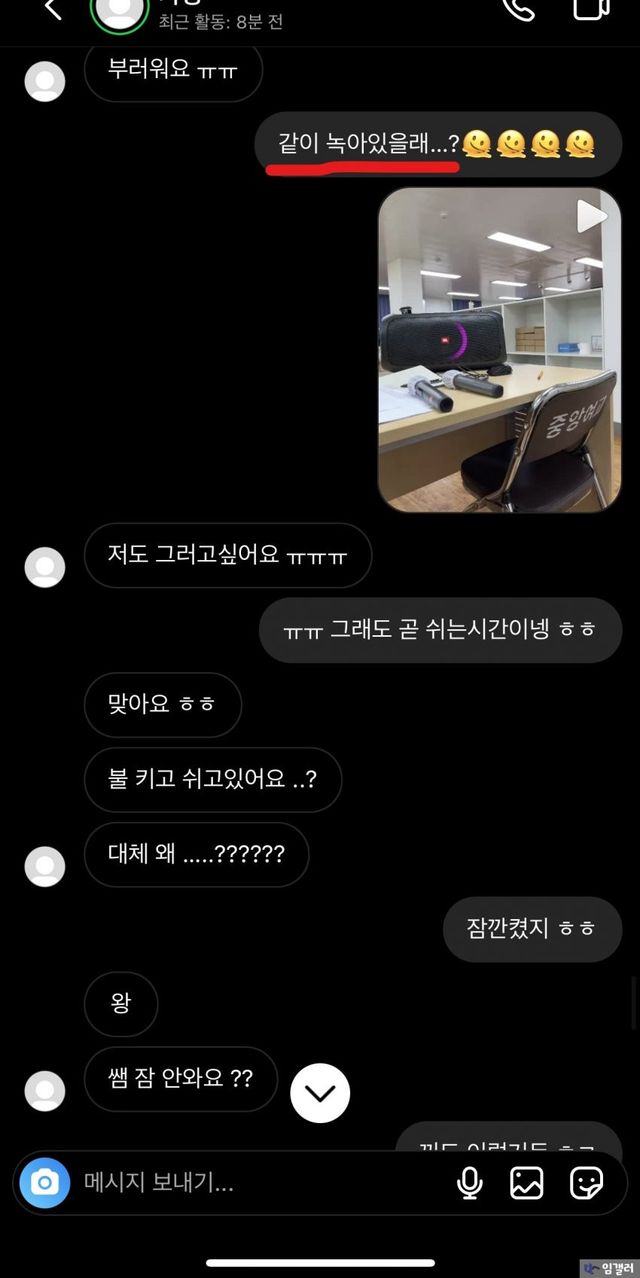This screenshot has width=640, height=1278.
Task: Start a video call
Action: (x=591, y=8)
